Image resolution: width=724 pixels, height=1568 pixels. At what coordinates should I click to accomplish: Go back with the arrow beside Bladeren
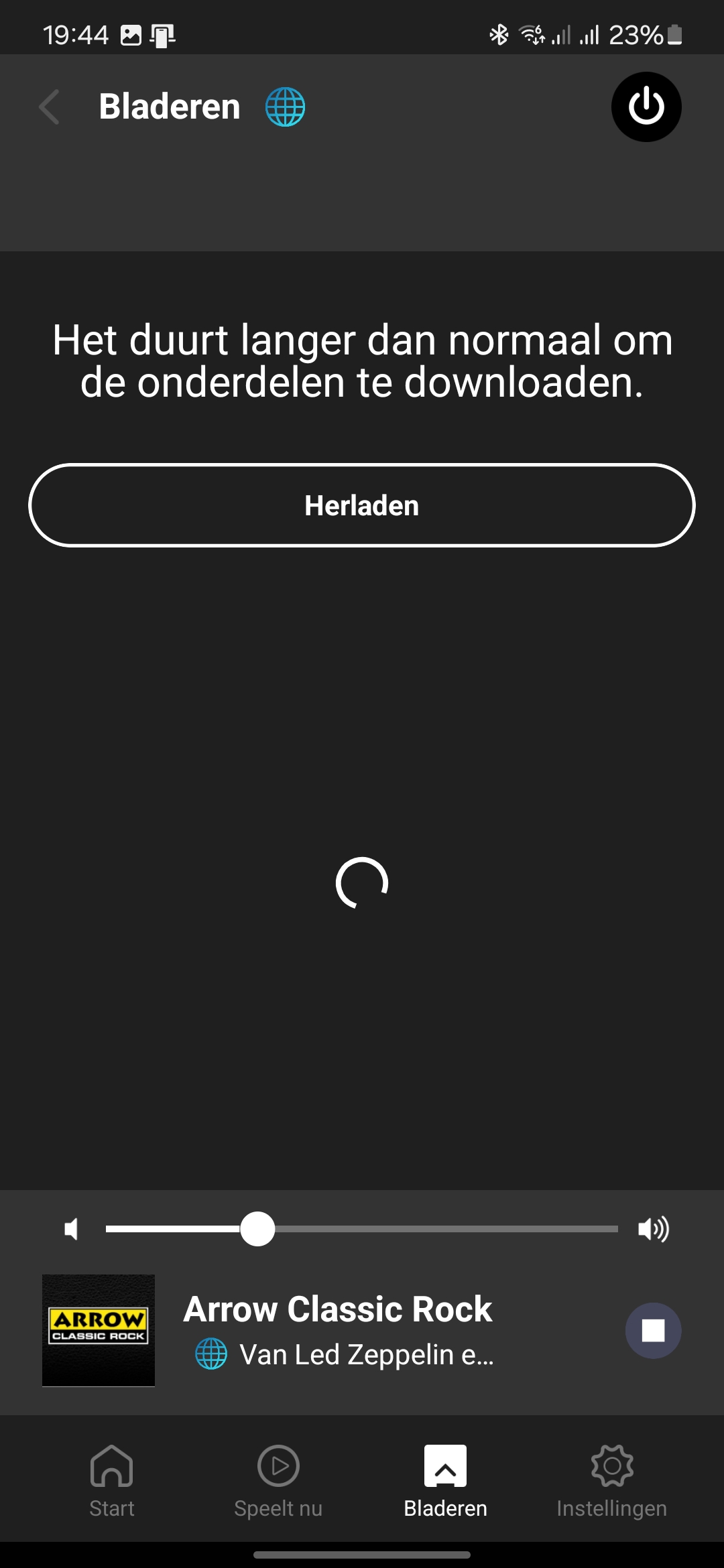(50, 107)
